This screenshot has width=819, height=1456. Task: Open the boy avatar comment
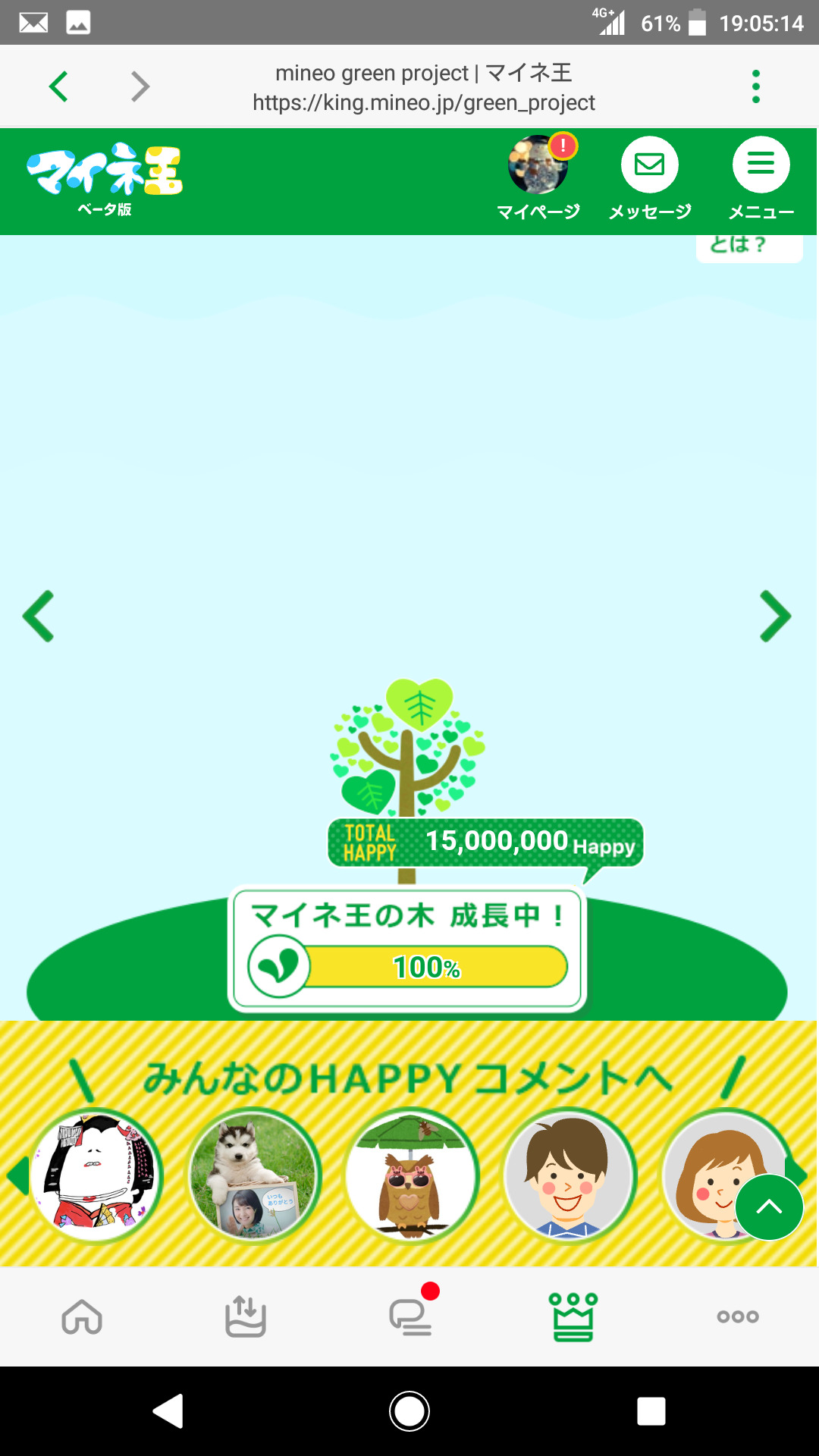(570, 1175)
